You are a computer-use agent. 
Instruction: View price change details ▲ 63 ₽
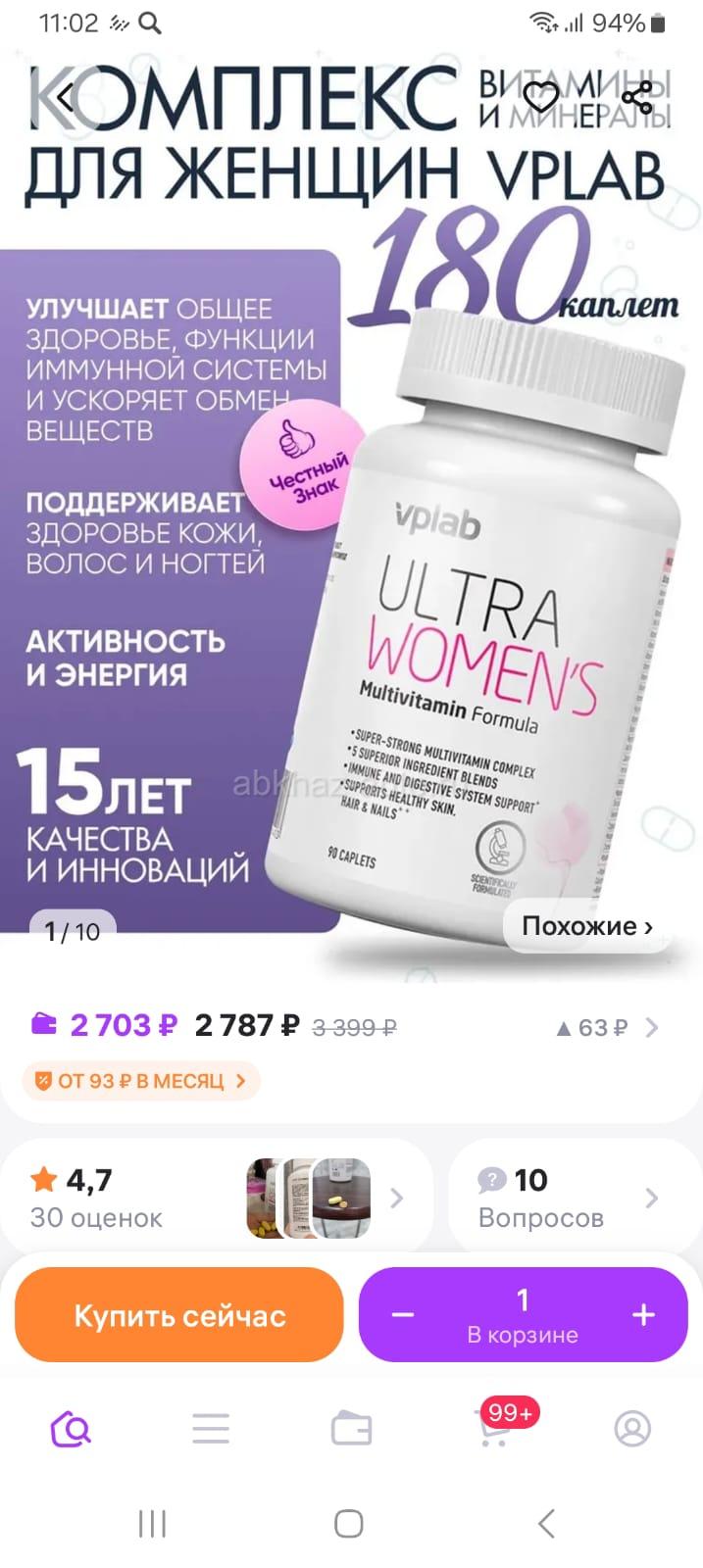coord(607,1027)
